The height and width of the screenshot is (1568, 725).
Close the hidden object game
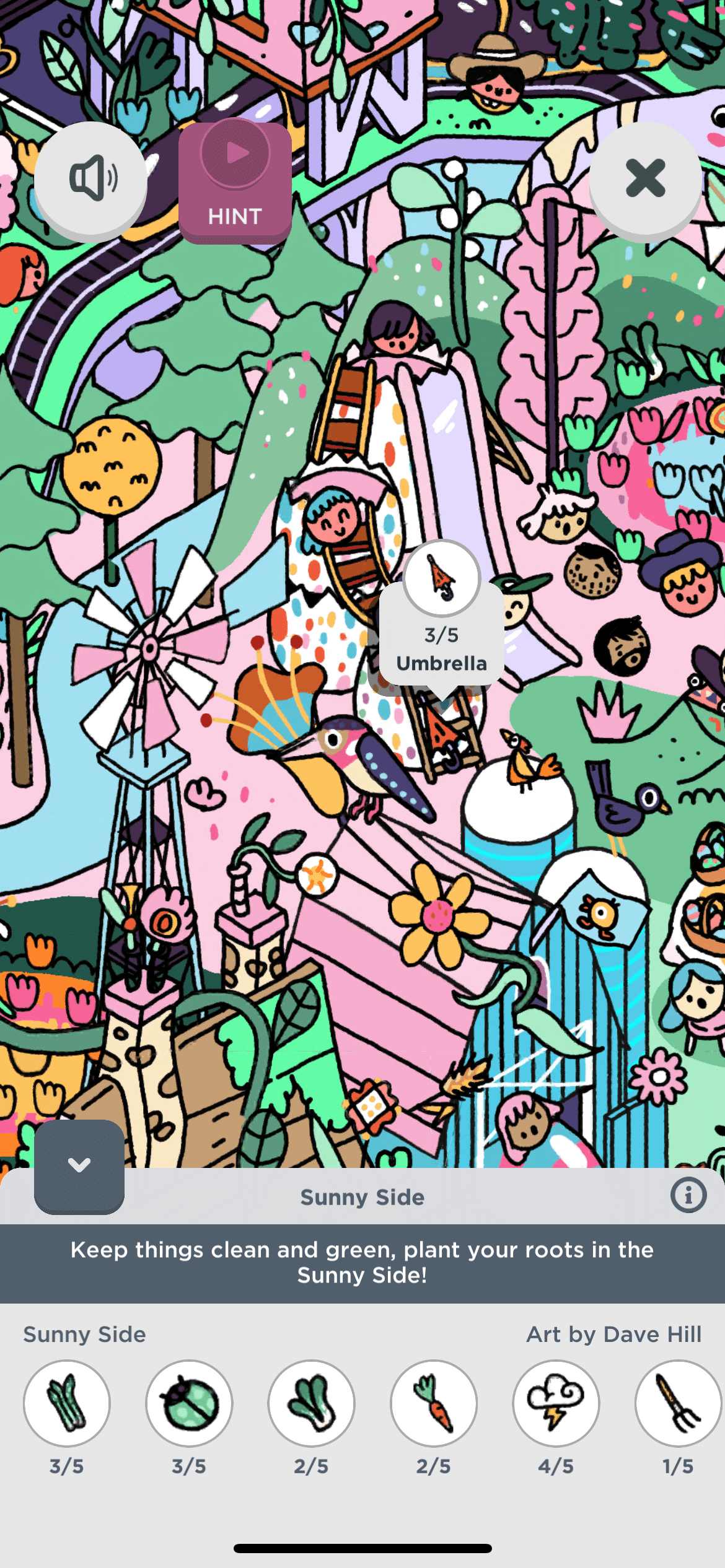(x=645, y=178)
